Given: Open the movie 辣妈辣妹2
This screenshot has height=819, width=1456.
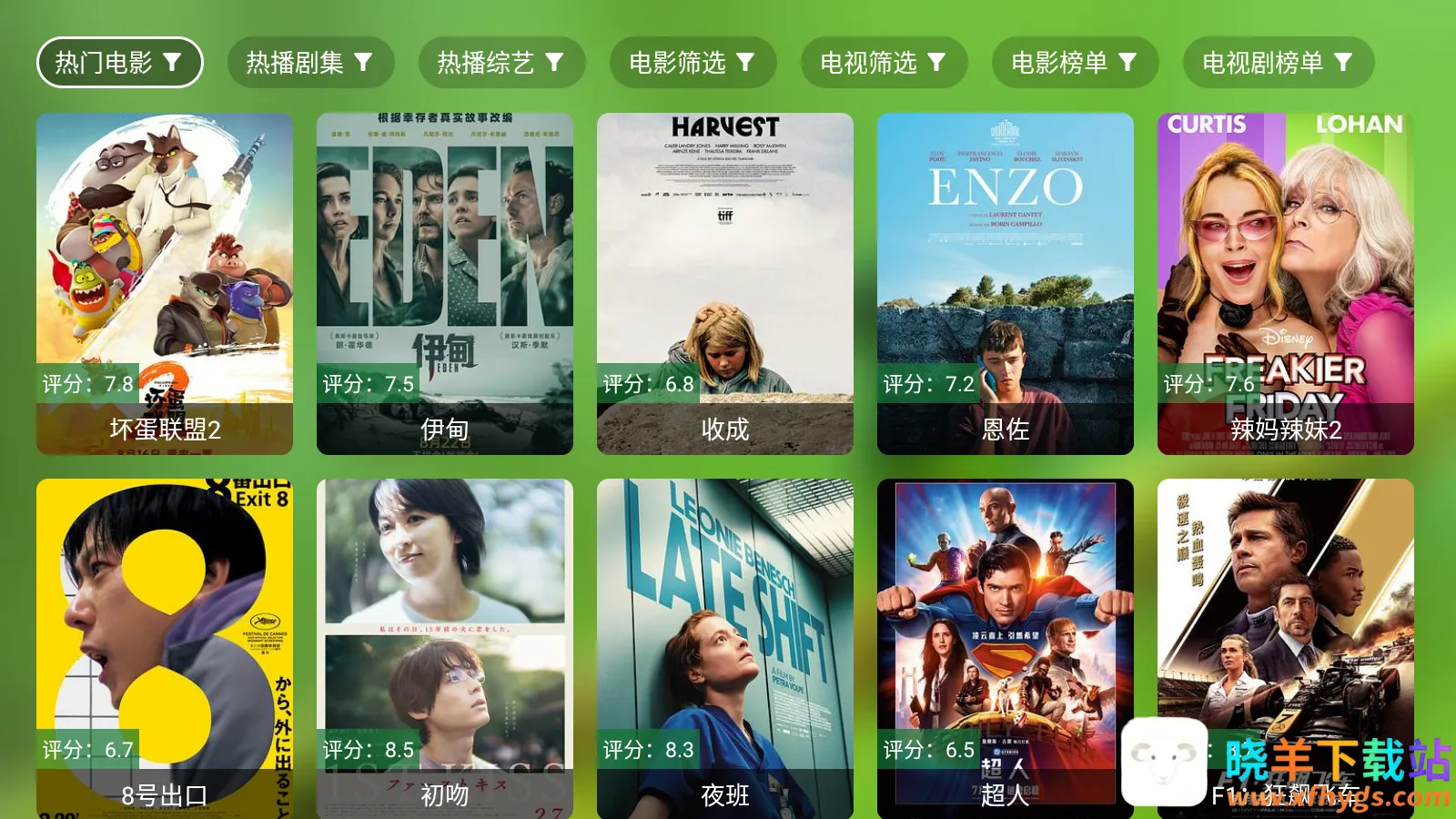Looking at the screenshot, I should (1286, 283).
